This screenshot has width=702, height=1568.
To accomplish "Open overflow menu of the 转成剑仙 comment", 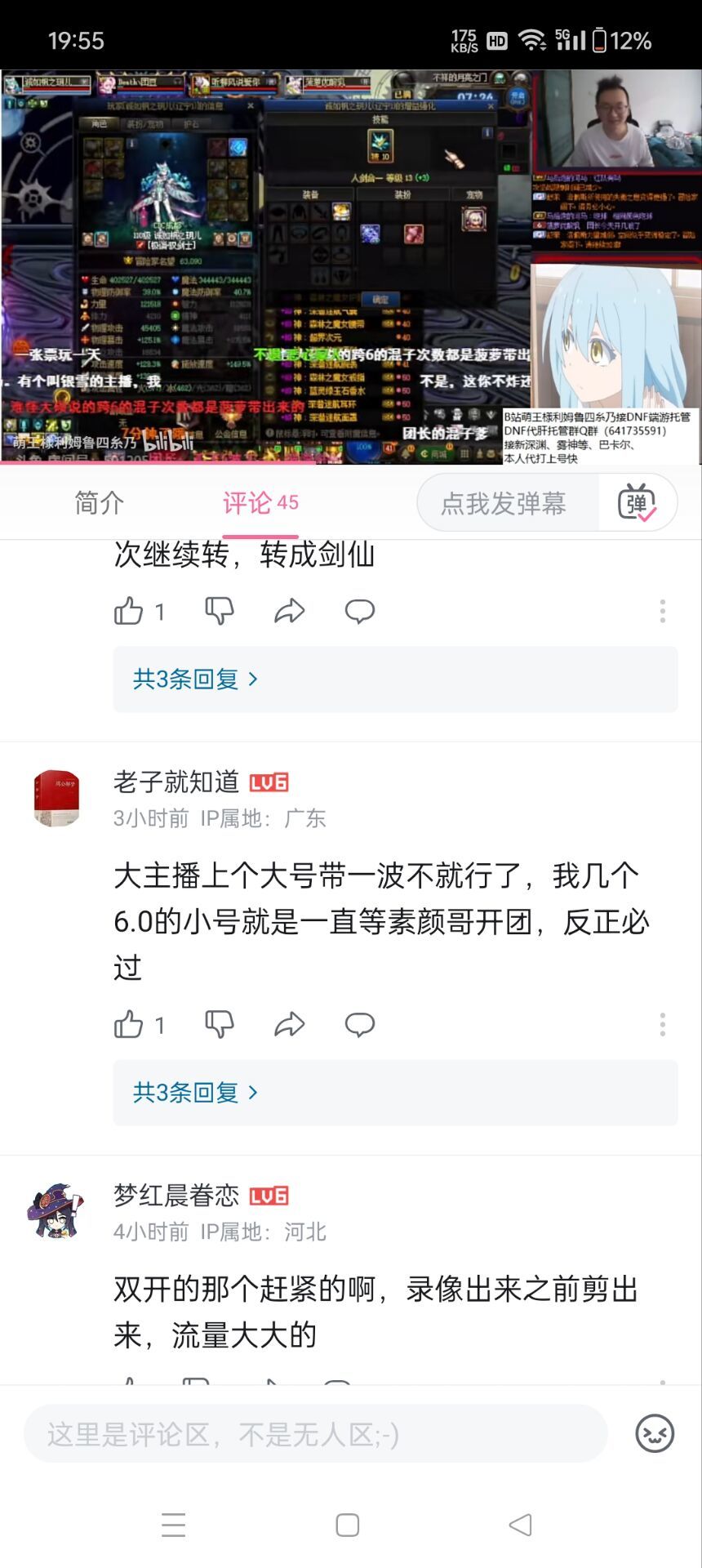I will pyautogui.click(x=663, y=611).
